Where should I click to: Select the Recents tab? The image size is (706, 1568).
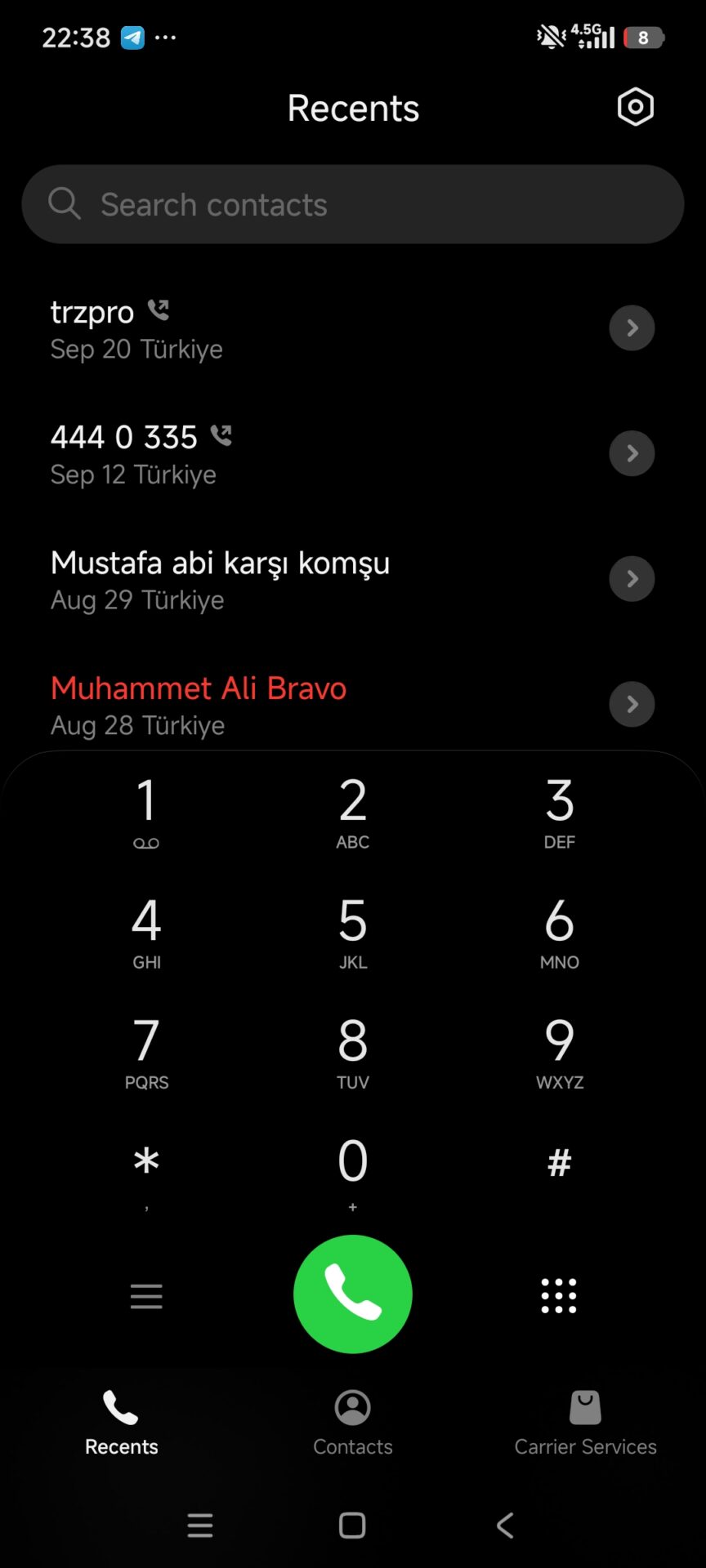(x=121, y=1423)
